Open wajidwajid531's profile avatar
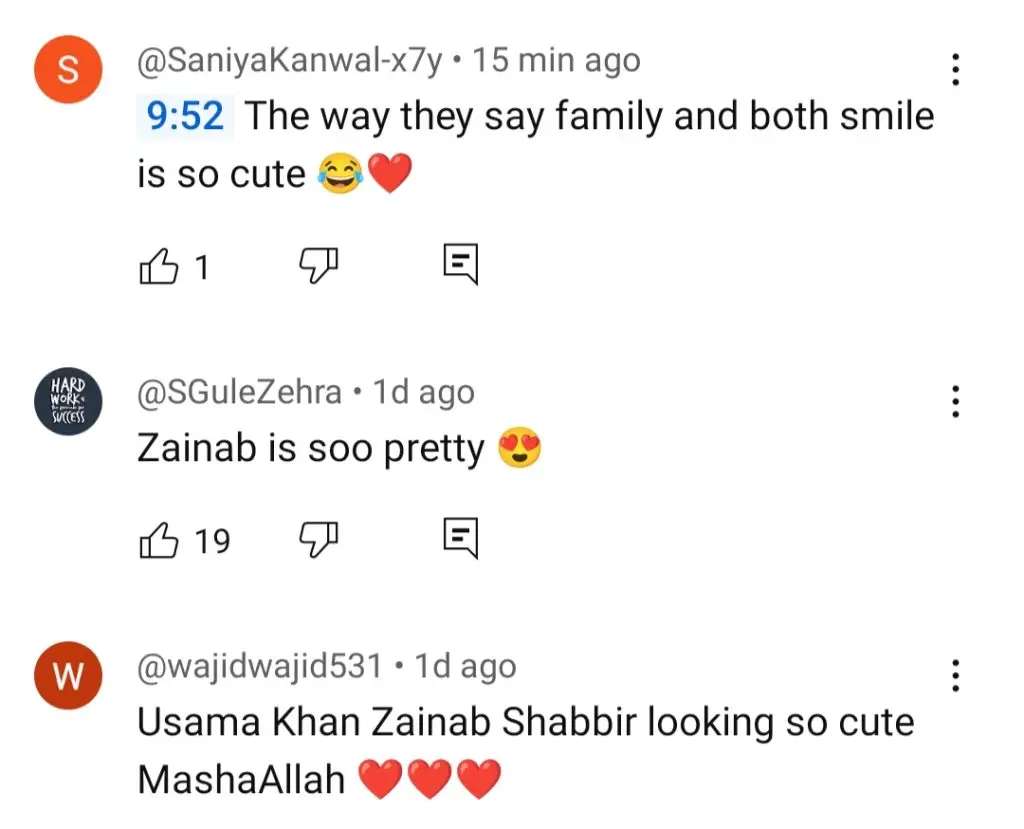The height and width of the screenshot is (829, 1024). click(68, 676)
